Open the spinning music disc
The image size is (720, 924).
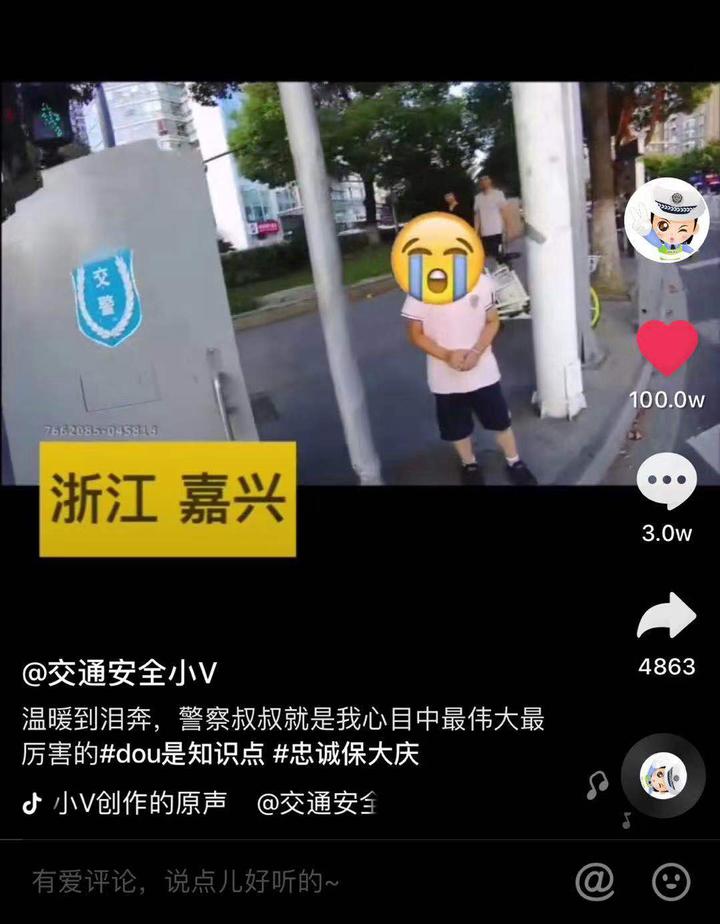663,776
